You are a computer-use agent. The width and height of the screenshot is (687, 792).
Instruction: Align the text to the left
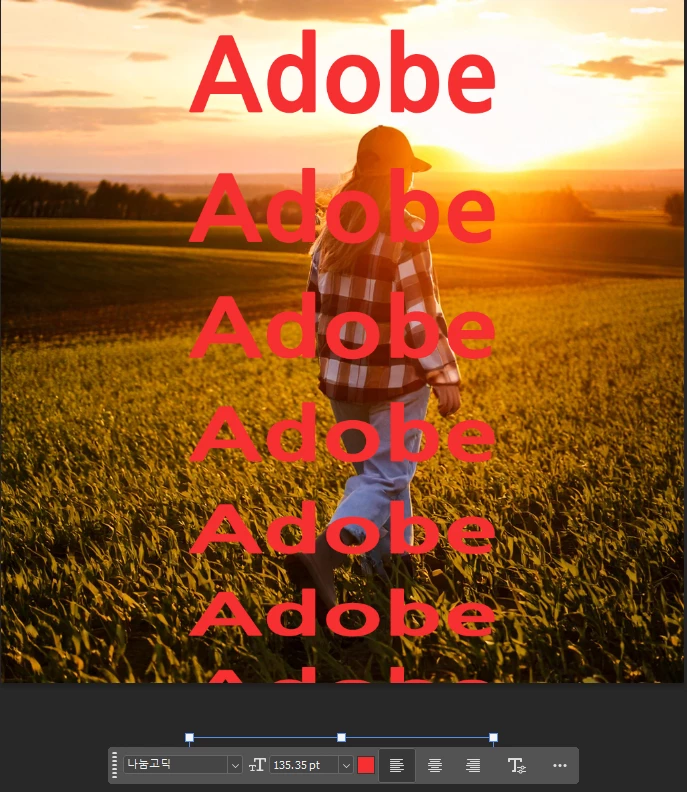397,765
